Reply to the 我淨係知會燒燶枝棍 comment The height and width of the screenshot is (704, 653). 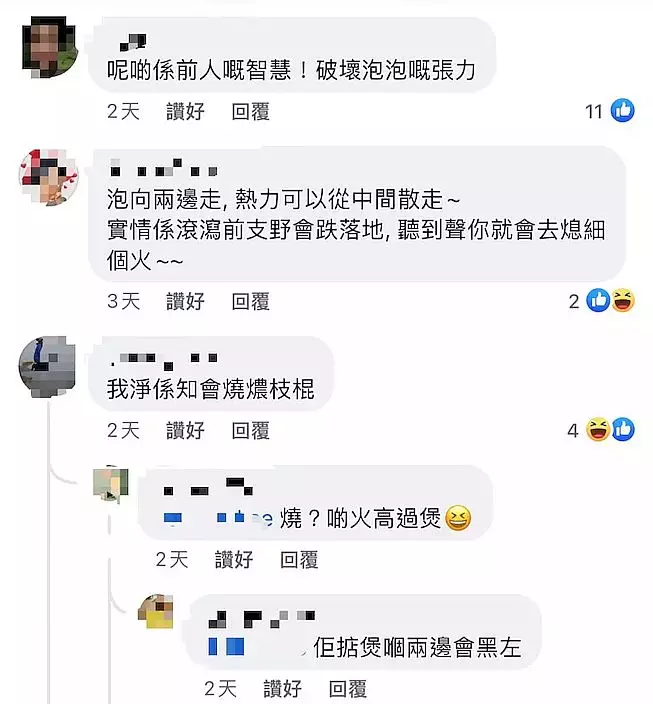251,430
